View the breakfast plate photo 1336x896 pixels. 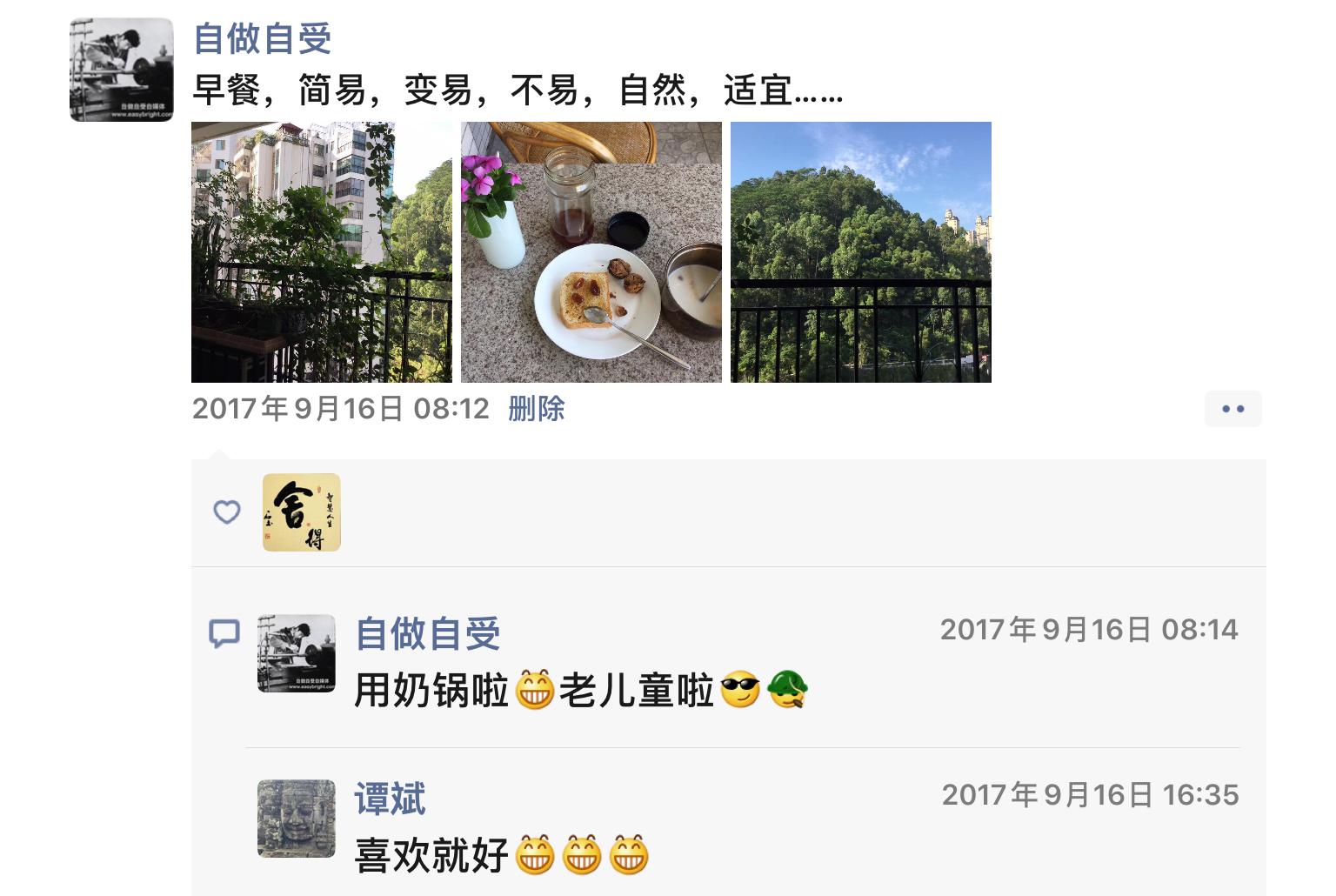click(x=591, y=252)
